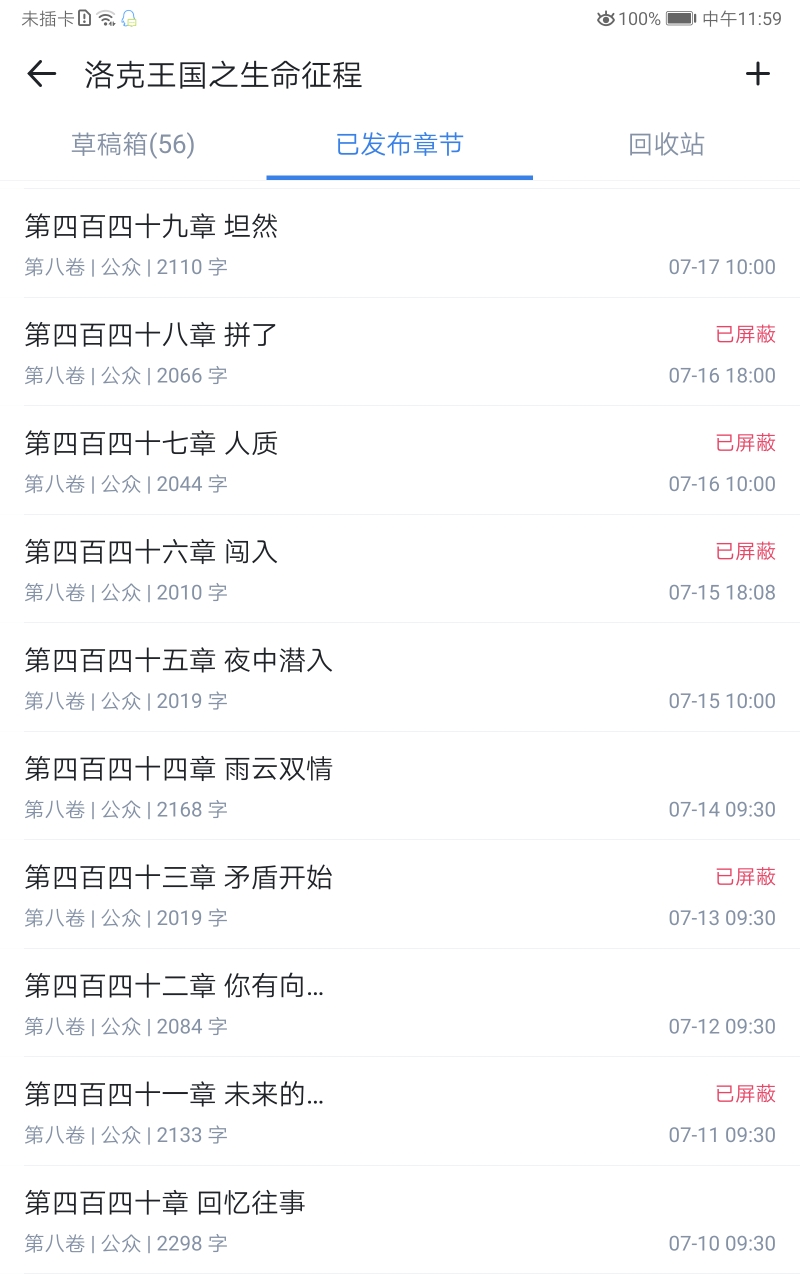
Task: Select chapter 第四百四十五章 夜中潜入
Action: point(179,660)
